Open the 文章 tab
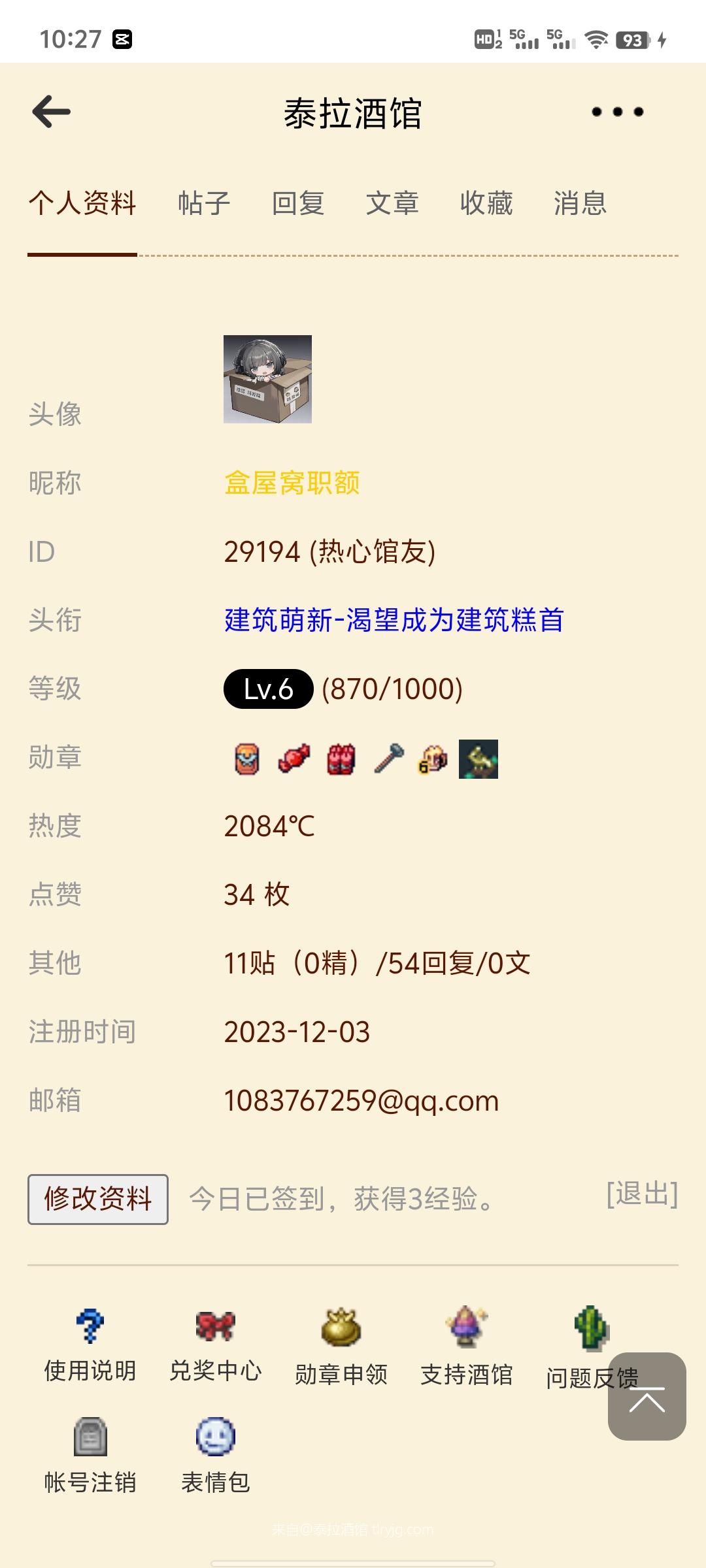The width and height of the screenshot is (706, 1568). tap(392, 203)
